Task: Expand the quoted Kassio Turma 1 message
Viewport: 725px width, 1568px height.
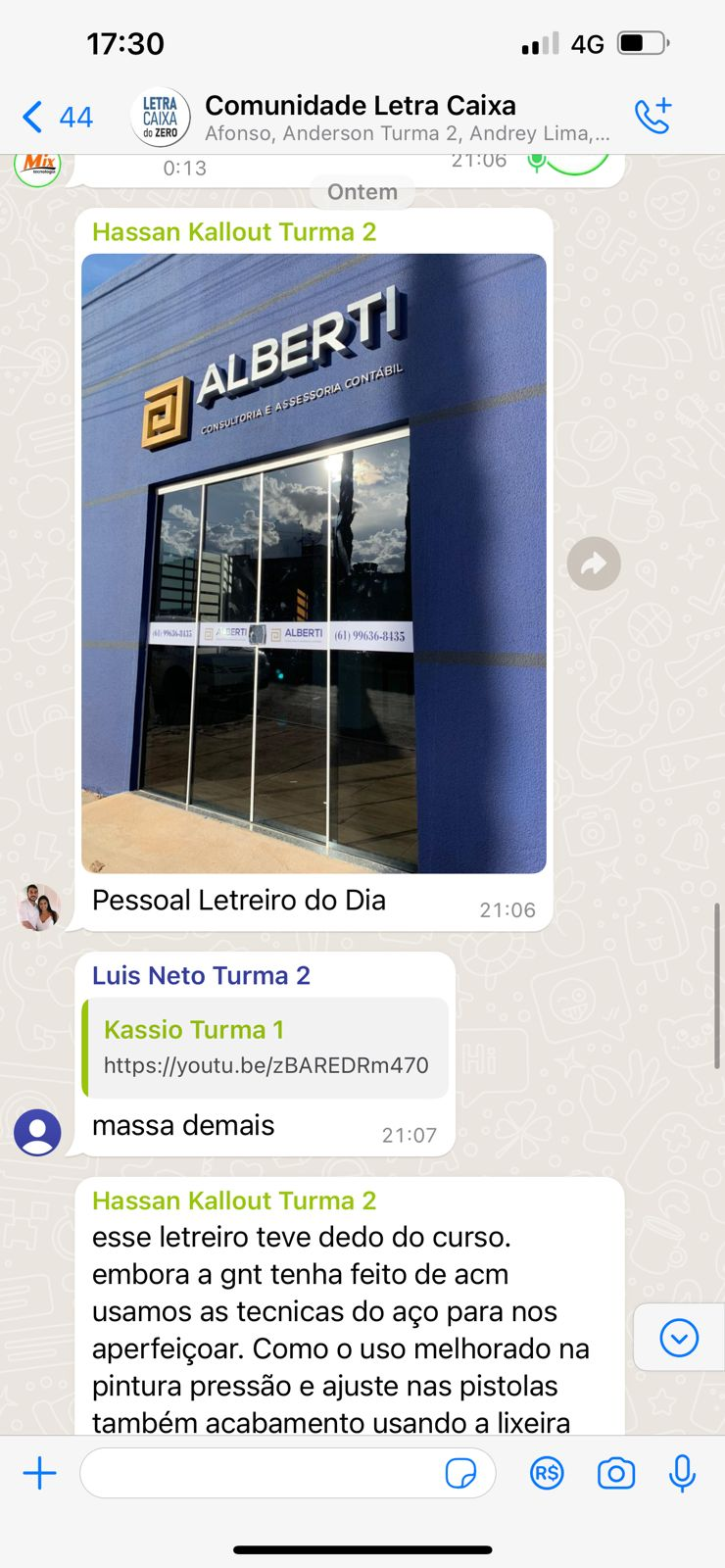Action: 265,1047
